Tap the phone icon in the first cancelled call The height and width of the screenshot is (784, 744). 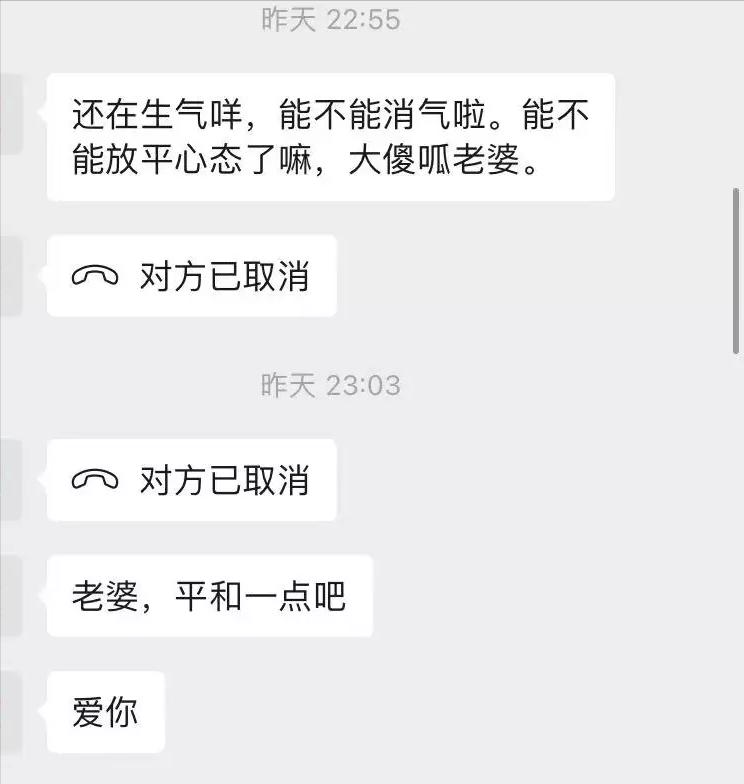tap(95, 276)
